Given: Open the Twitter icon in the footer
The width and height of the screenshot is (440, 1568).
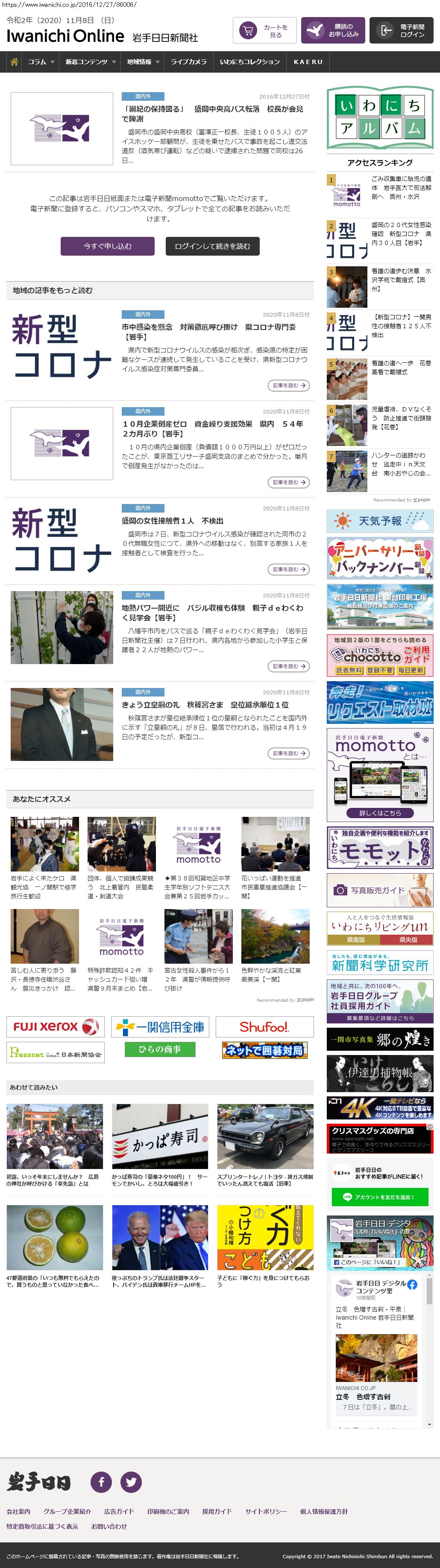Looking at the screenshot, I should (x=131, y=1481).
